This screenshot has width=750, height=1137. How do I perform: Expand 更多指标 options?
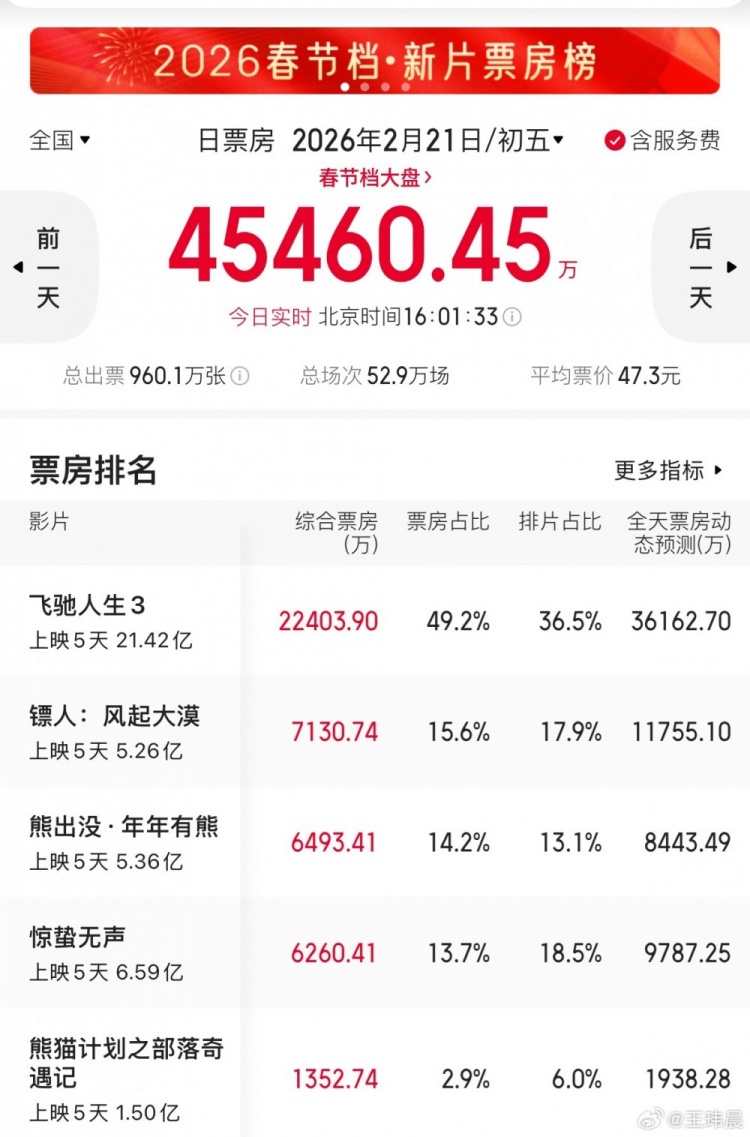[669, 470]
